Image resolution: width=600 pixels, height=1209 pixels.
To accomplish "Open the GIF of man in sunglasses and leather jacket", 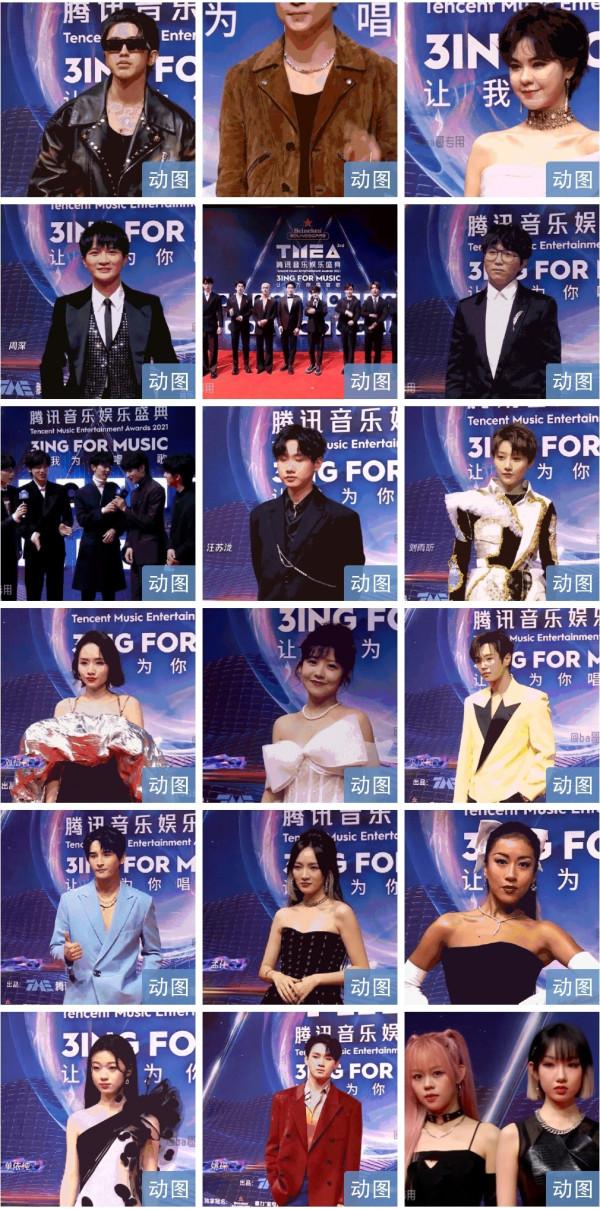I will pyautogui.click(x=97, y=98).
